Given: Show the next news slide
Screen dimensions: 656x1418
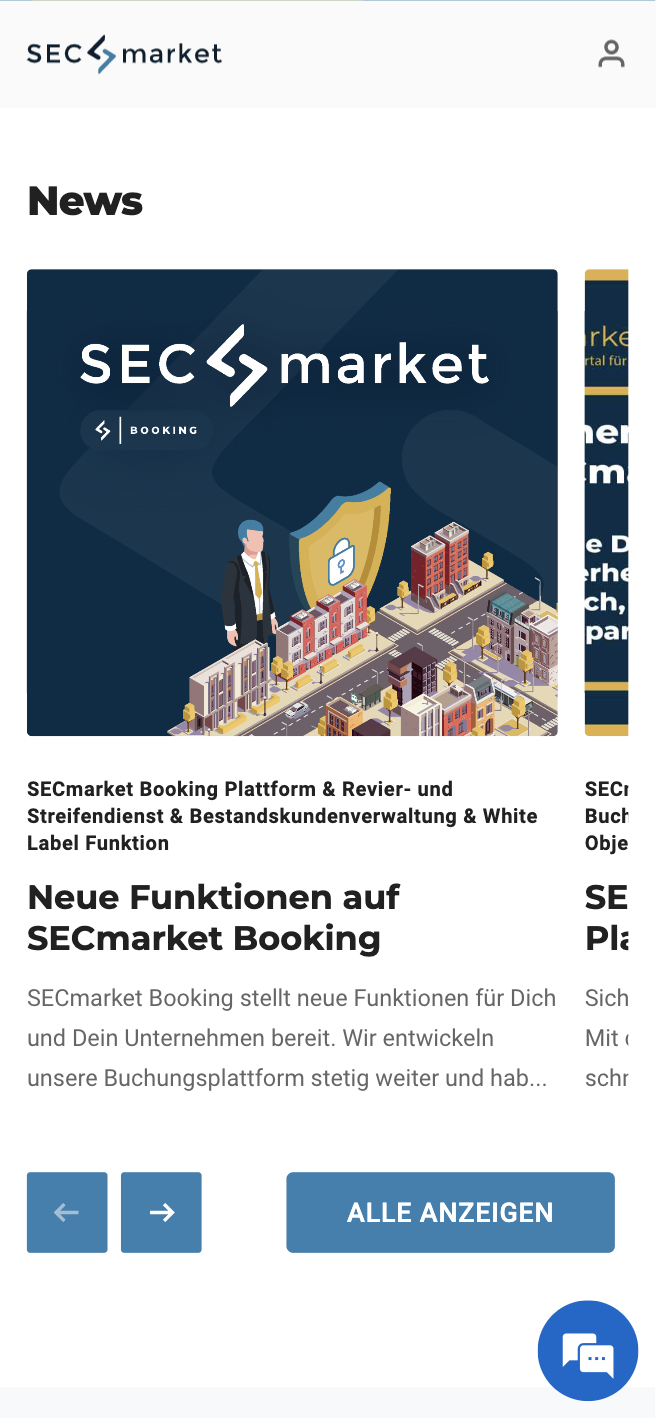Looking at the screenshot, I should [x=161, y=1212].
